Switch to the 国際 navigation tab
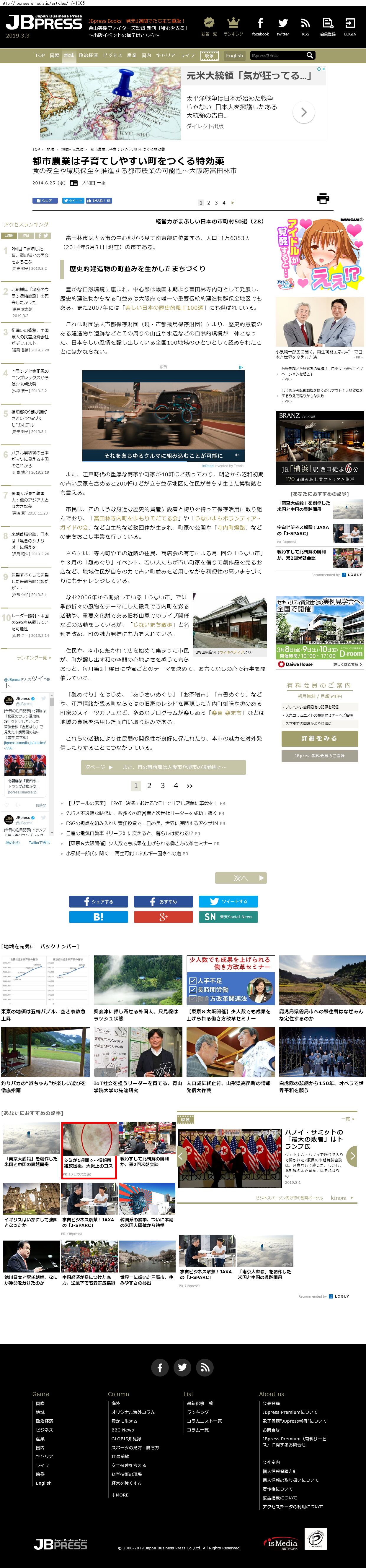This screenshot has height=1568, width=366. [x=55, y=55]
